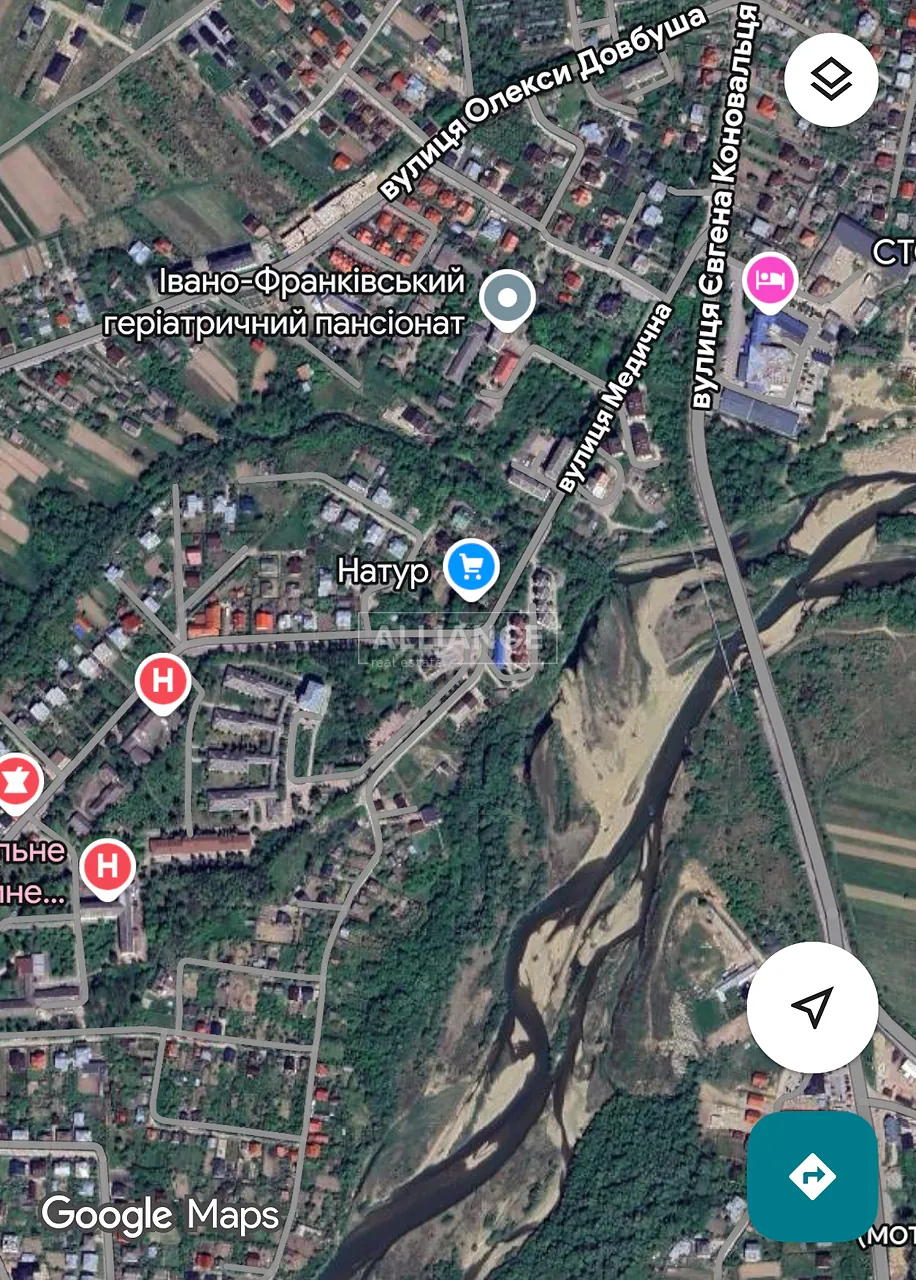This screenshot has width=916, height=1280.
Task: Open the Натур shopping cart marker
Action: (x=471, y=566)
